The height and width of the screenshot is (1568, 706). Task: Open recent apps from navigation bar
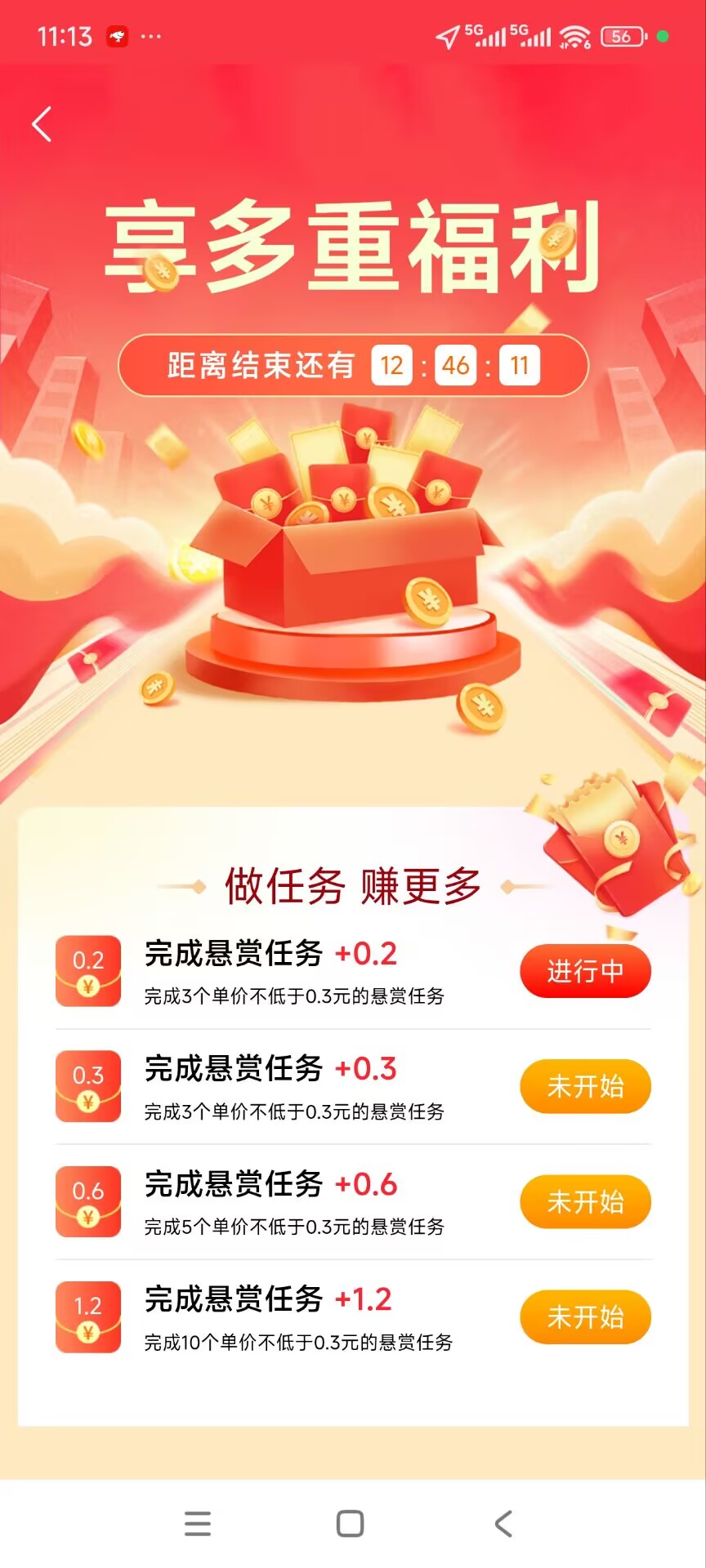pos(198,1524)
